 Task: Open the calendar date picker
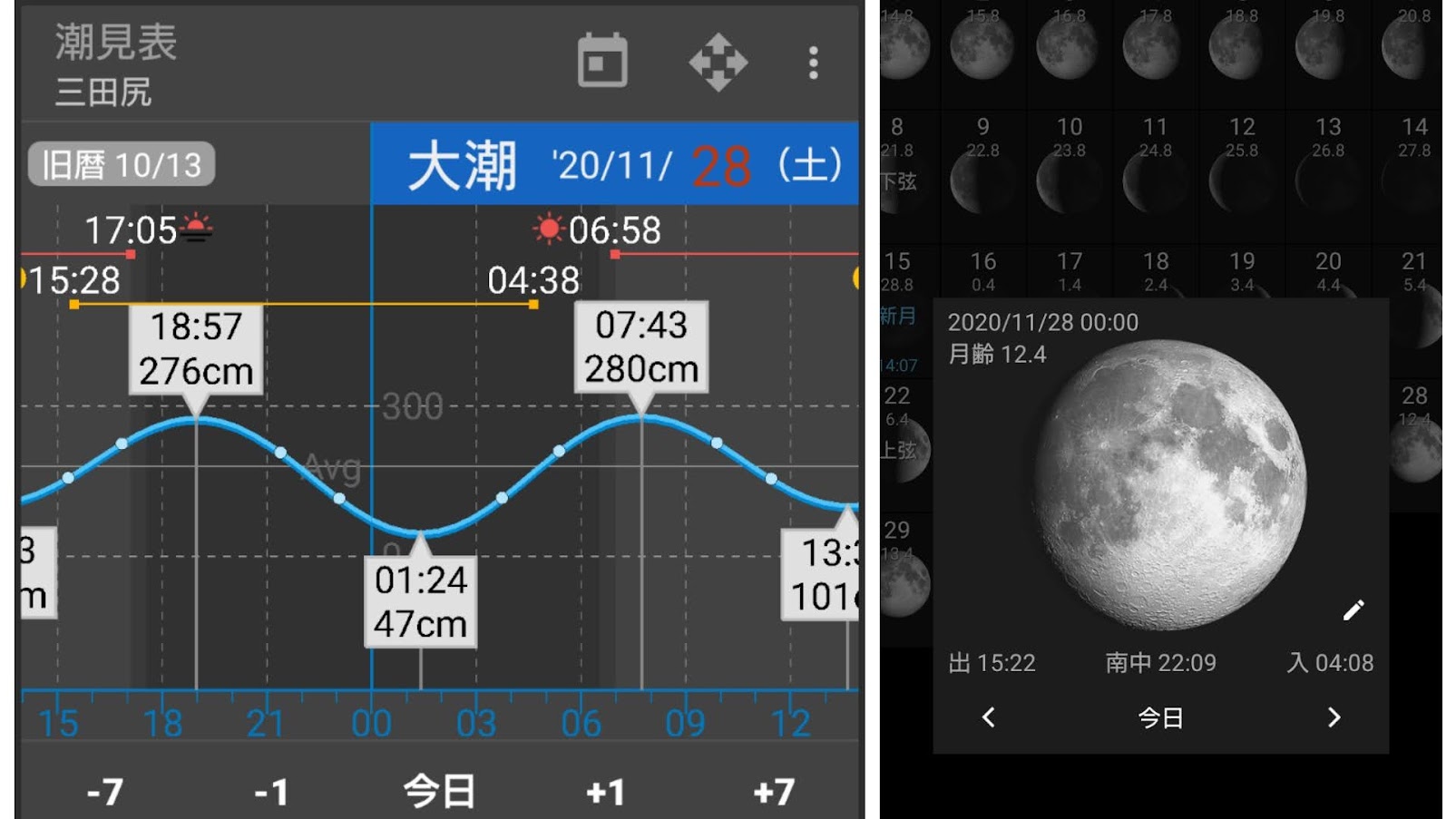(602, 62)
